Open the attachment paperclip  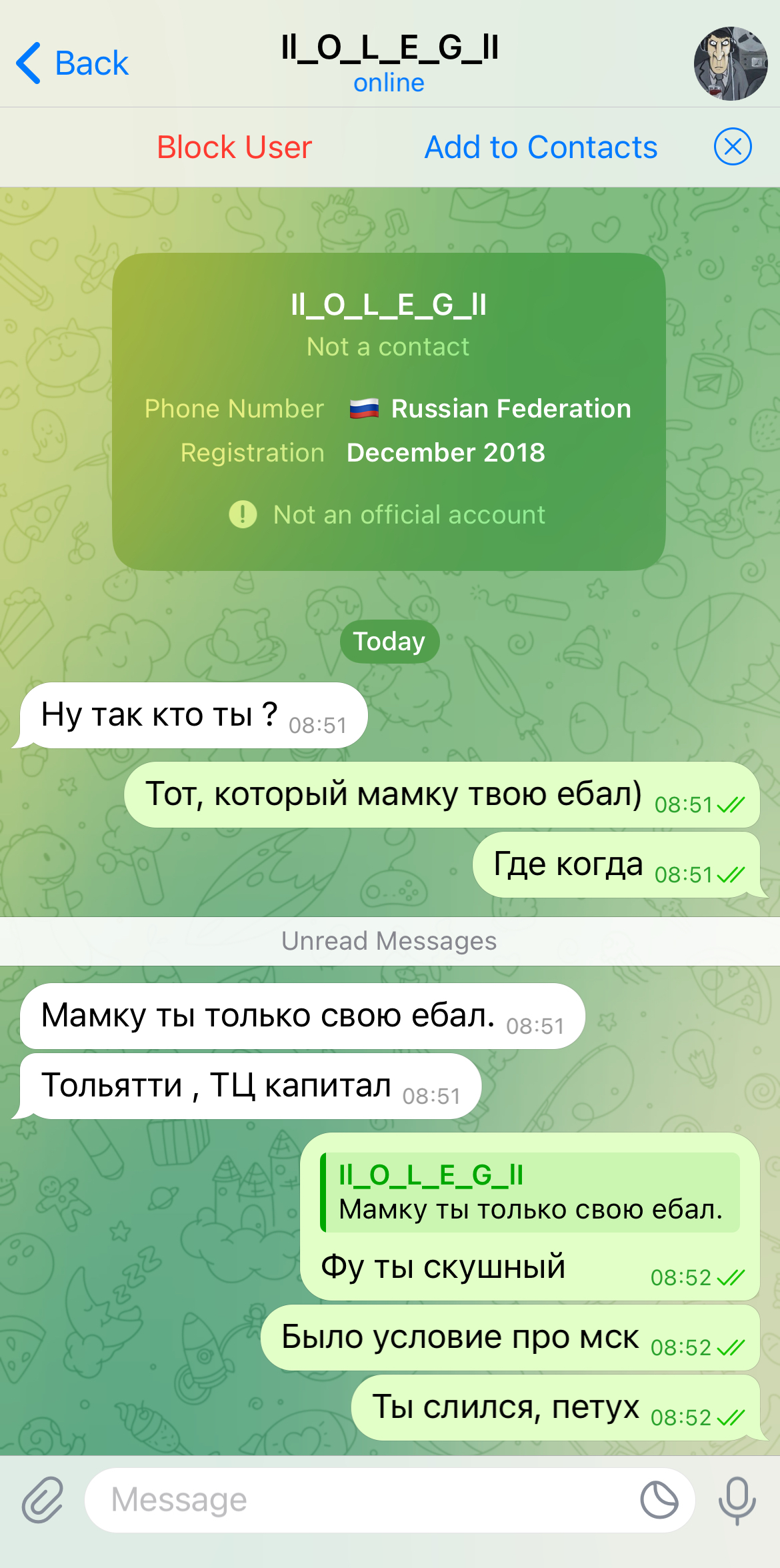point(43,1500)
